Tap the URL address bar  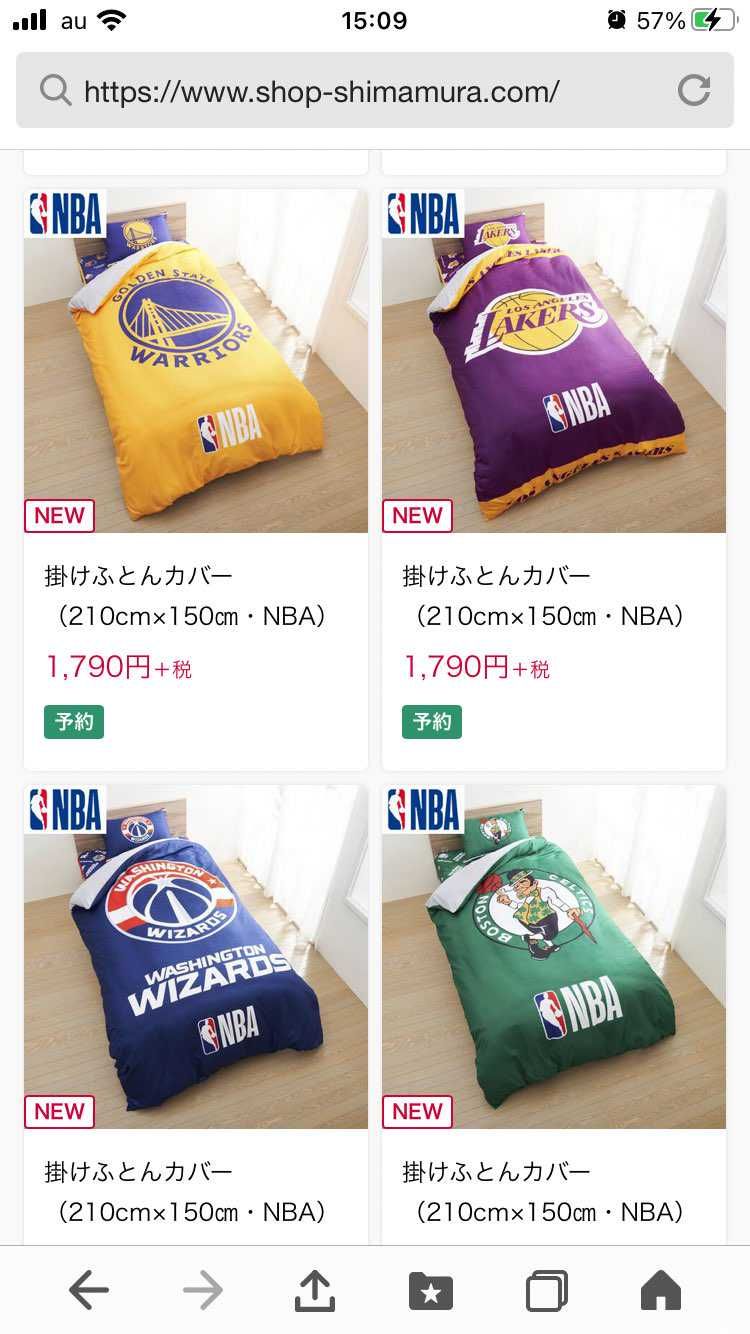pyautogui.click(x=375, y=90)
